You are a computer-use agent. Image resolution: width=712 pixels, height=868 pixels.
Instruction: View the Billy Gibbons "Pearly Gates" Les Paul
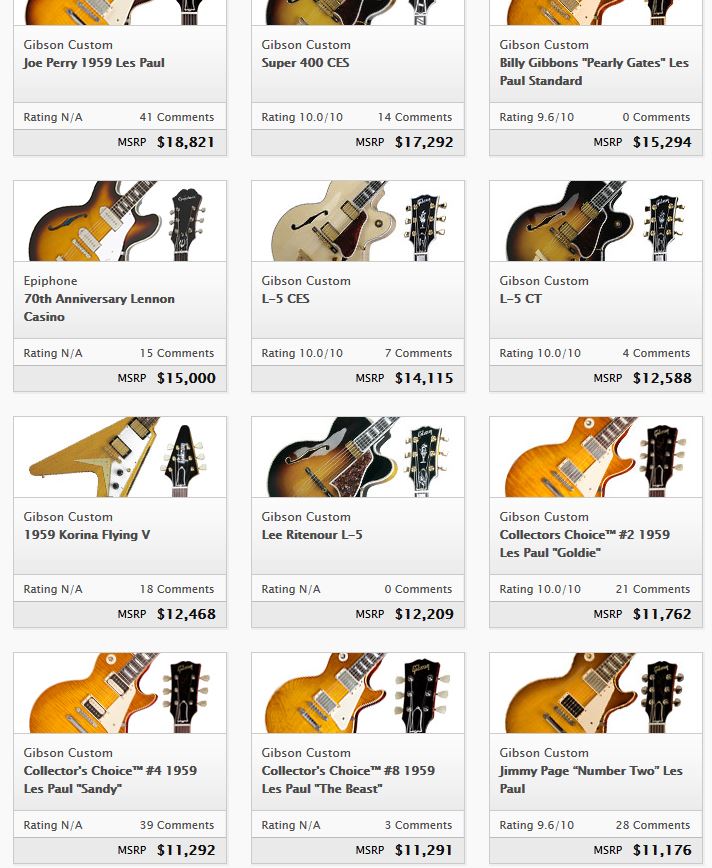(x=594, y=71)
